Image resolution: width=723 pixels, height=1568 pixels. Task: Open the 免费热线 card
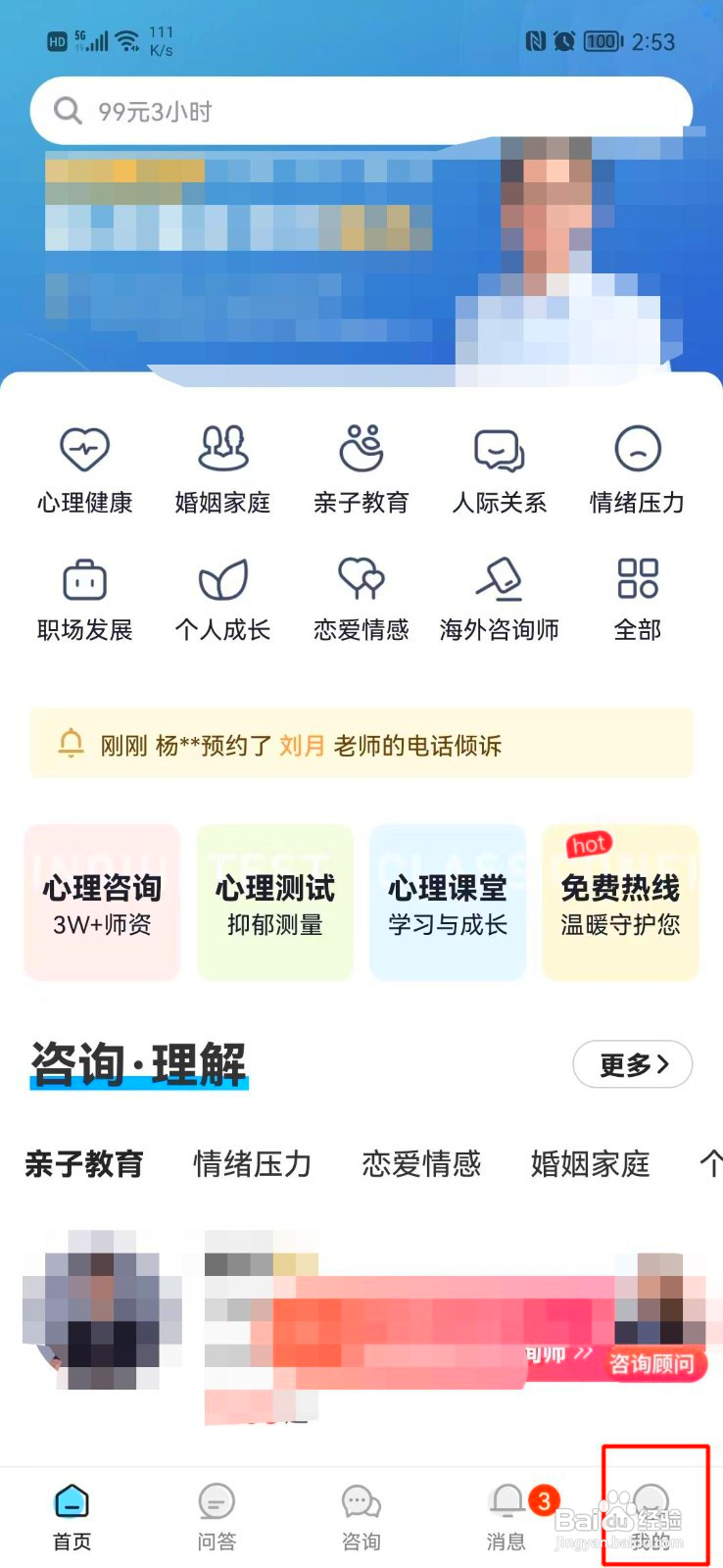pyautogui.click(x=620, y=903)
